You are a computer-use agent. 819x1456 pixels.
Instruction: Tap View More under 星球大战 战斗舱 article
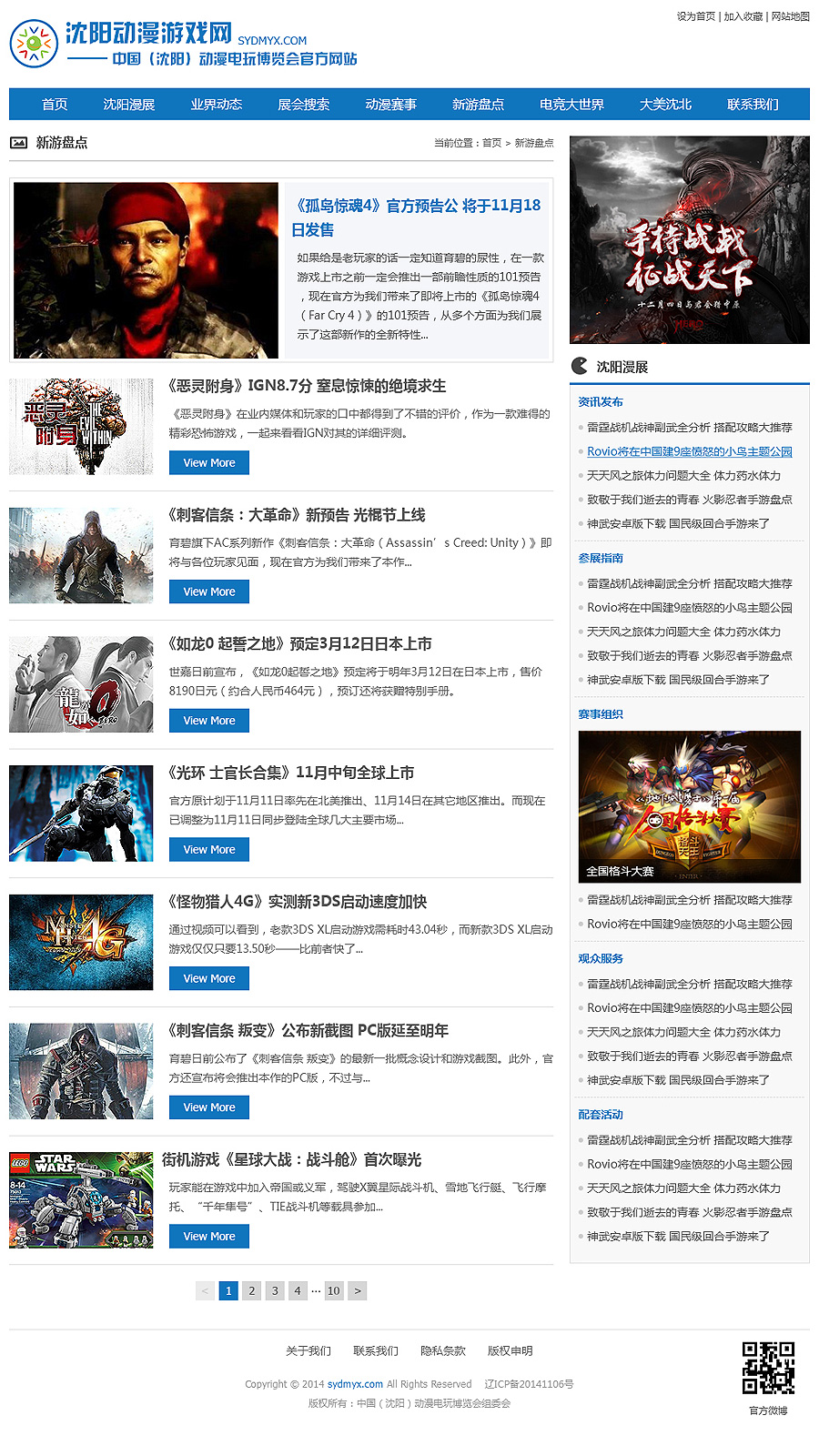pos(209,1236)
